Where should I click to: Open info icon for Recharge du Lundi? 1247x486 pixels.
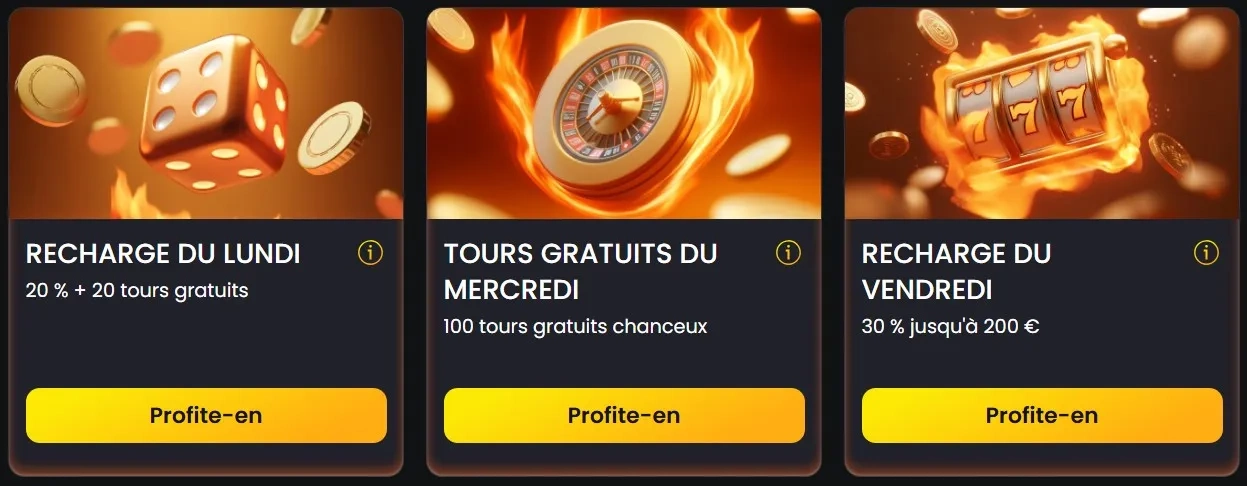pyautogui.click(x=370, y=253)
